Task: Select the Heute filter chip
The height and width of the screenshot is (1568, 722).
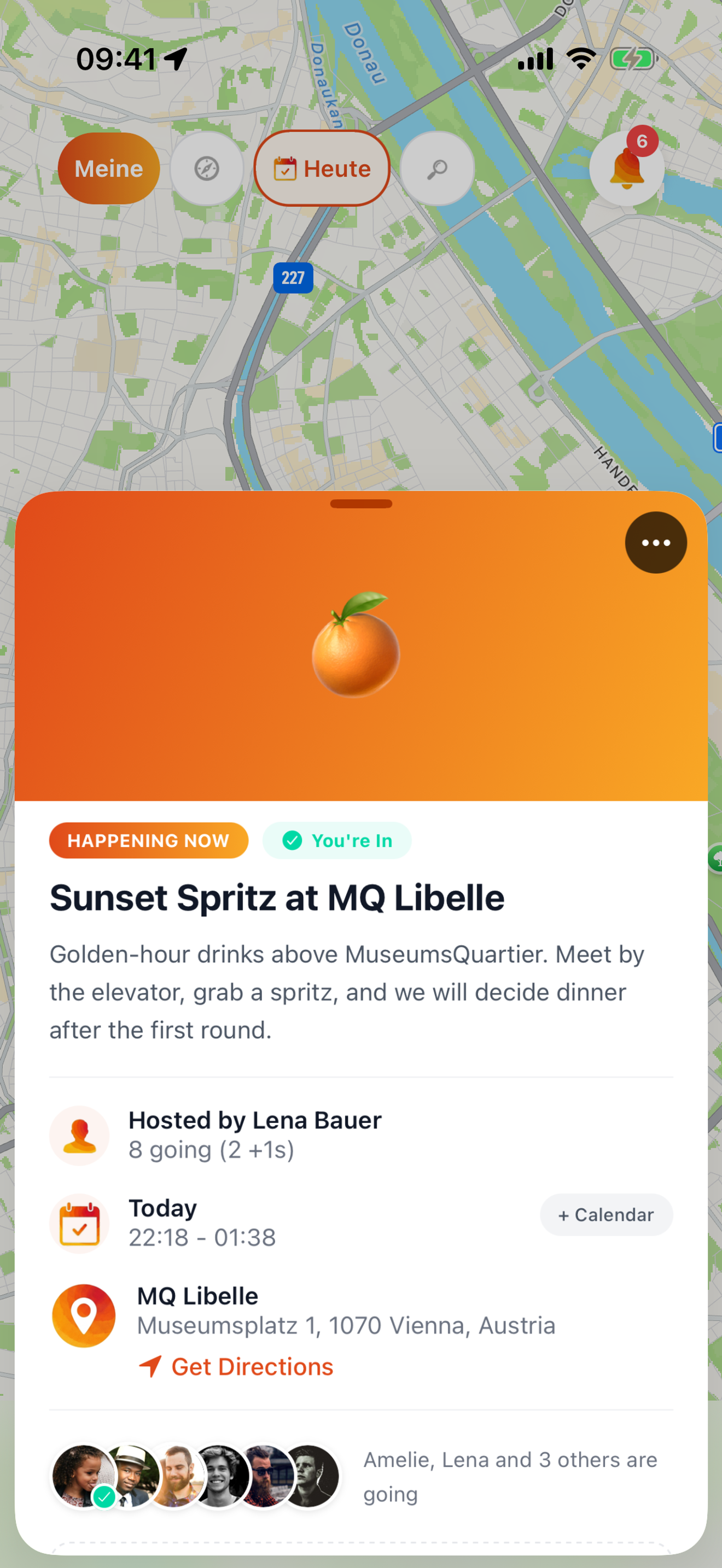Action: [x=322, y=168]
